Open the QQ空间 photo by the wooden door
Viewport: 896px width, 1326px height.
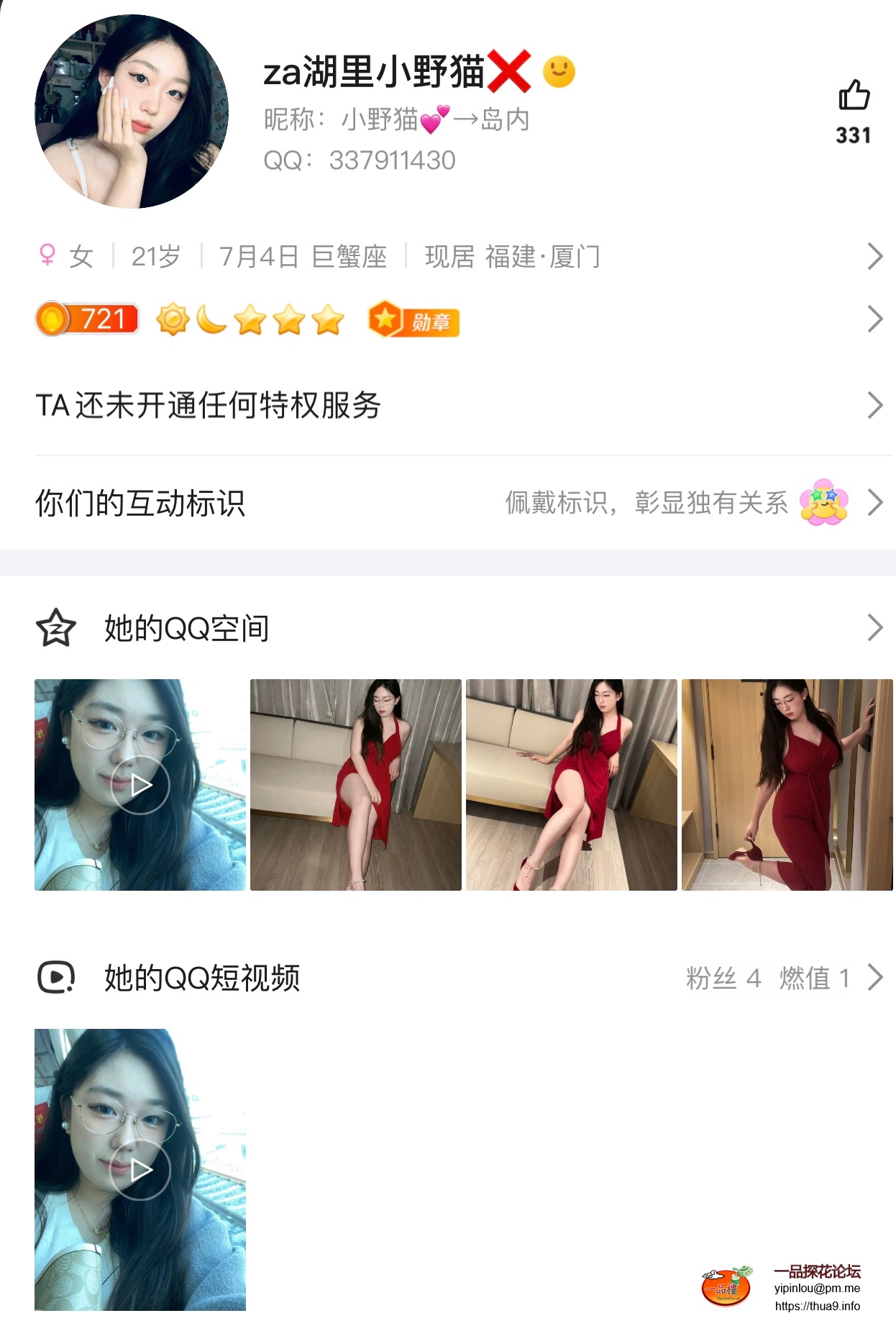[x=787, y=785]
